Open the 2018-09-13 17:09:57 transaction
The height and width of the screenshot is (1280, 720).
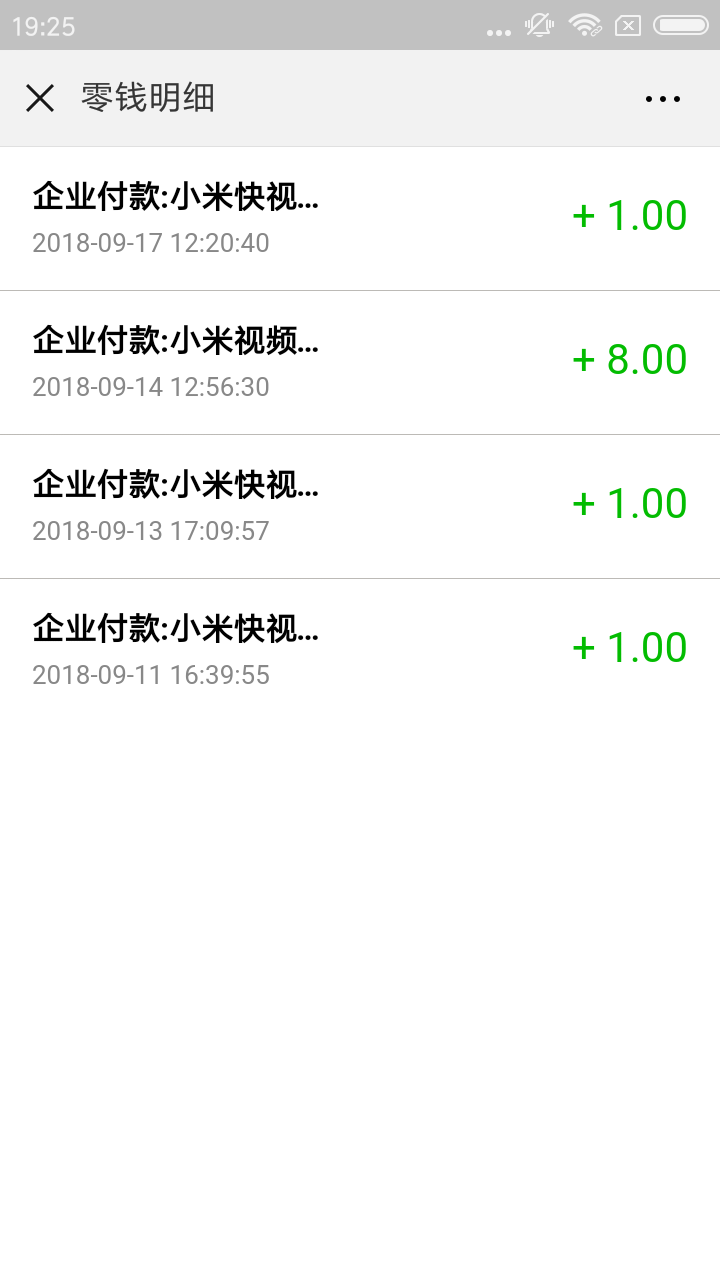pos(360,506)
